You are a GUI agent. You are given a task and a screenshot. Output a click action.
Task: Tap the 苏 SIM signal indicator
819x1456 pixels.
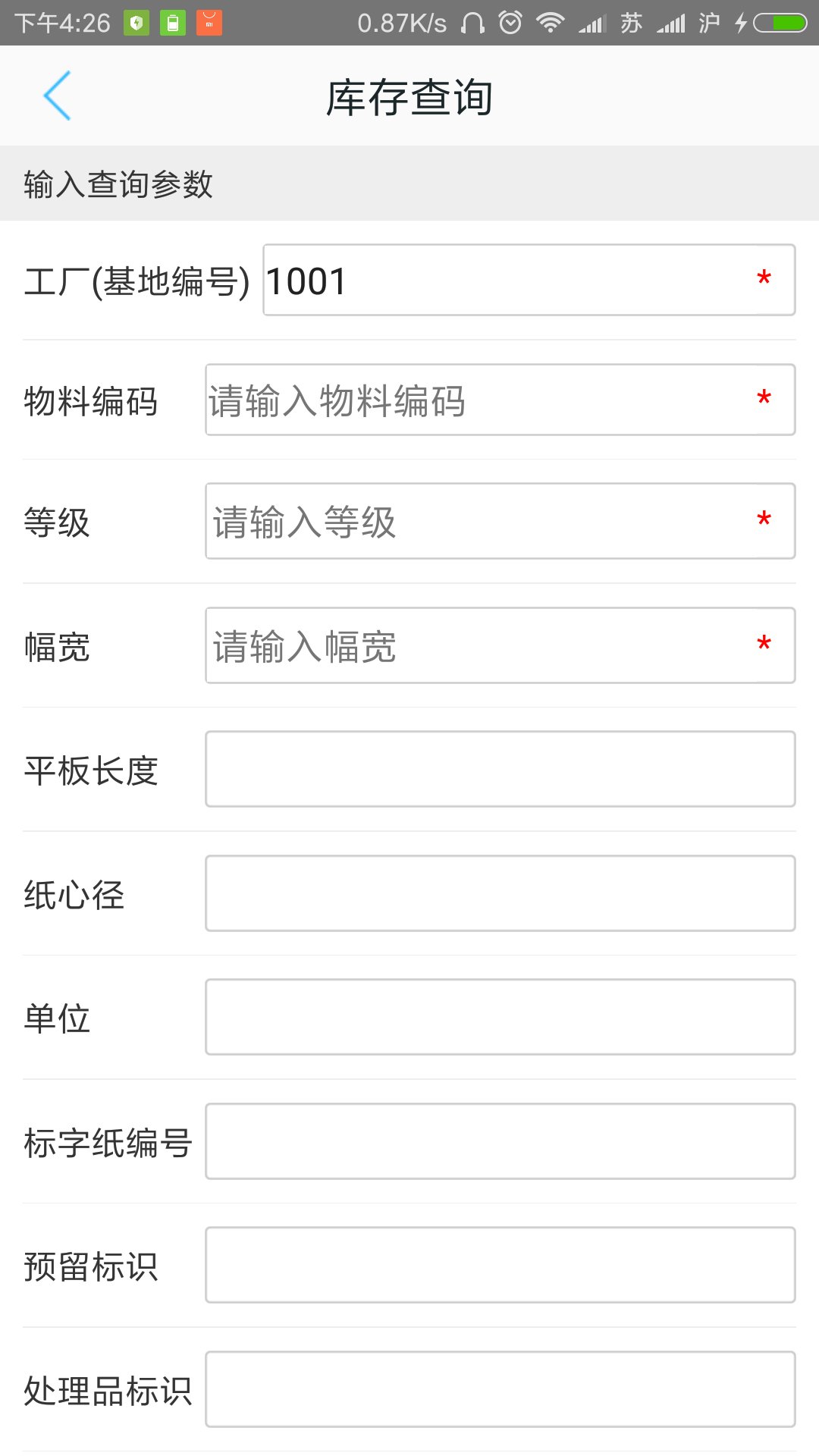click(632, 22)
